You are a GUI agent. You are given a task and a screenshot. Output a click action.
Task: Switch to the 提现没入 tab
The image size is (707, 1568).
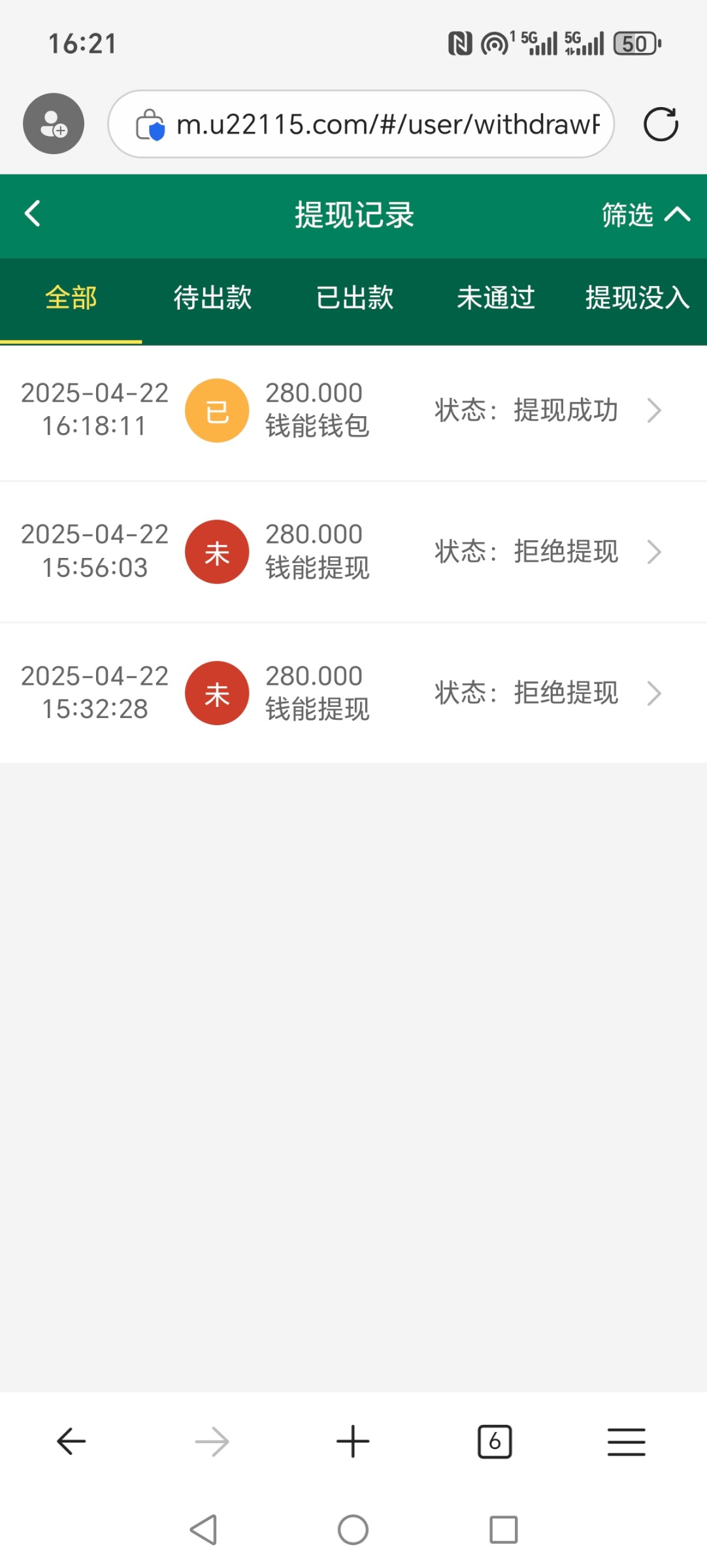pyautogui.click(x=637, y=298)
